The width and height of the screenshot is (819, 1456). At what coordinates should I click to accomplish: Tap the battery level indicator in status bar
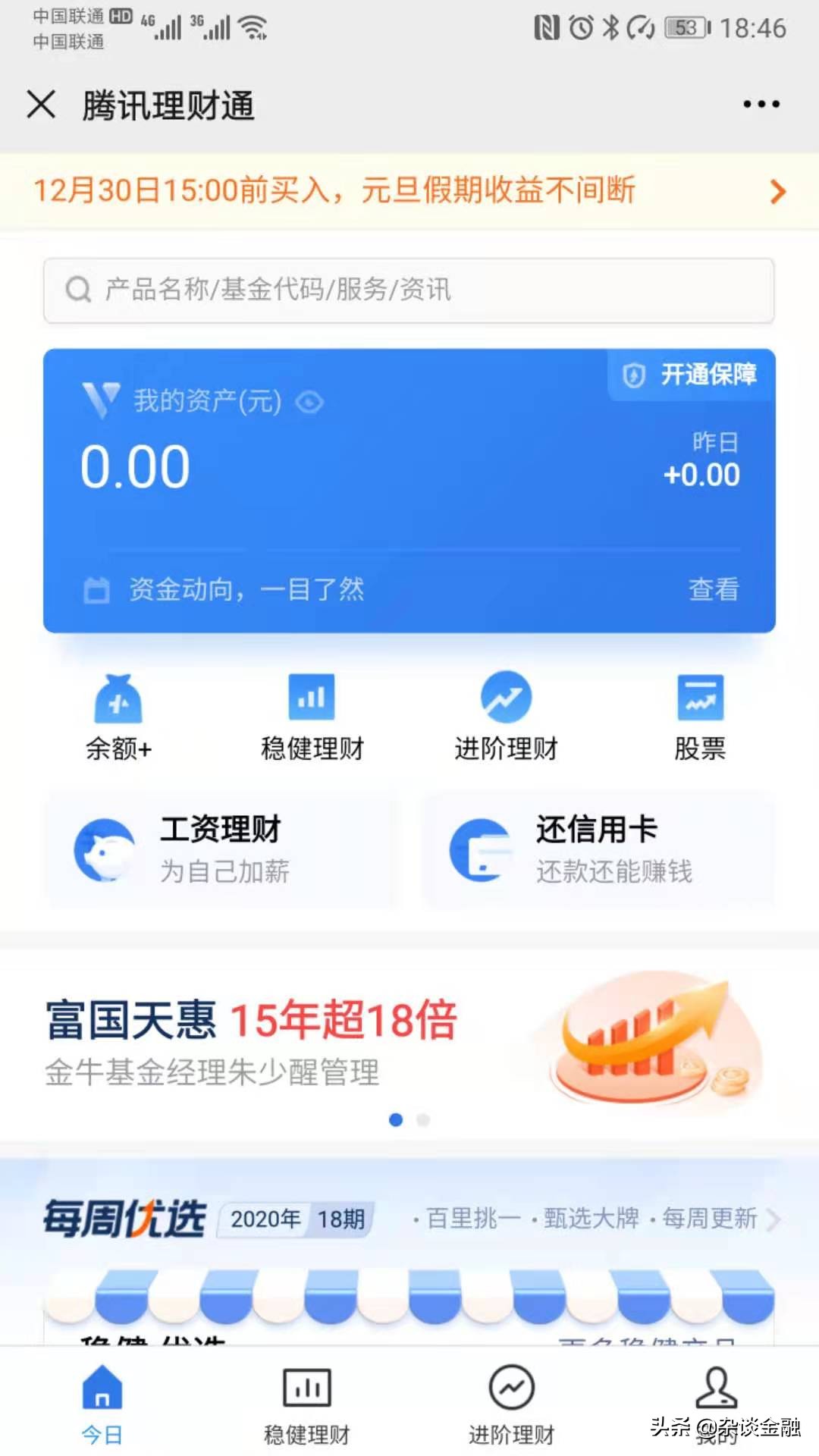(683, 28)
